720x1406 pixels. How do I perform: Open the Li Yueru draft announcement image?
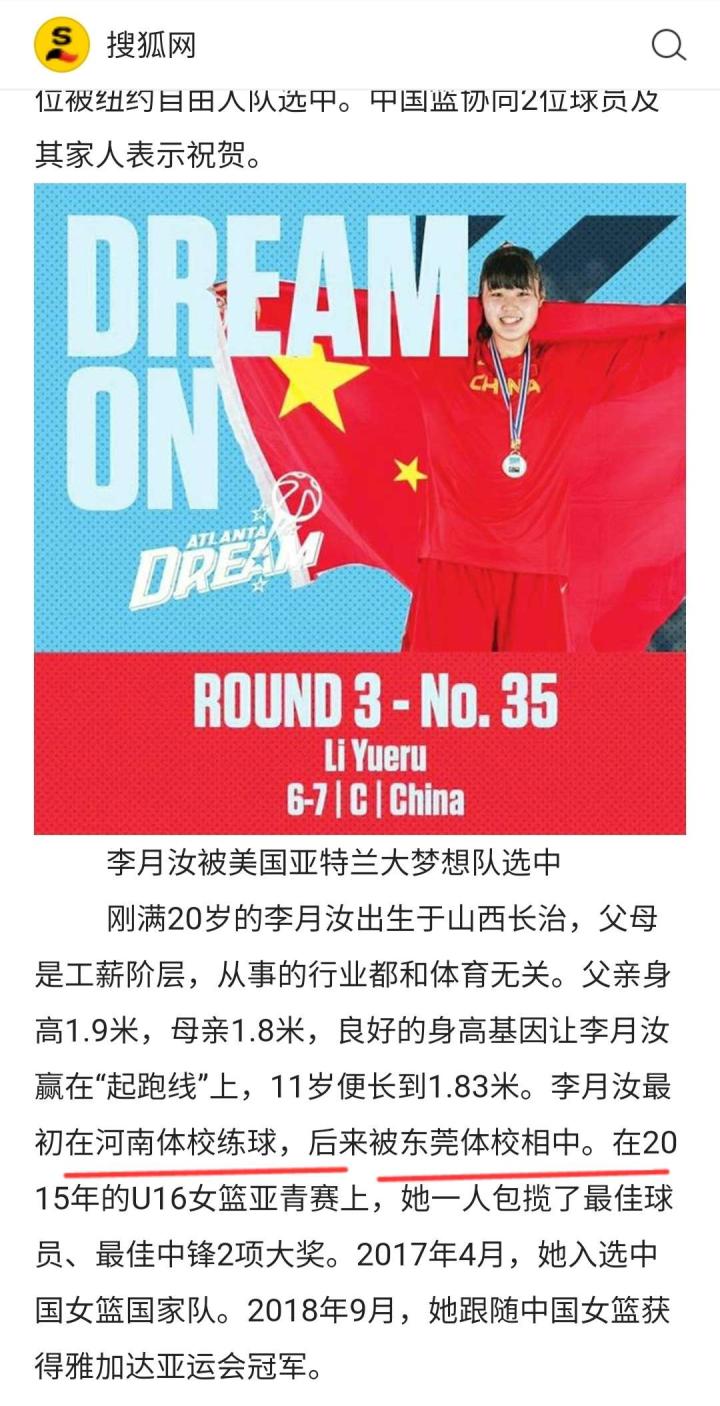click(x=360, y=508)
